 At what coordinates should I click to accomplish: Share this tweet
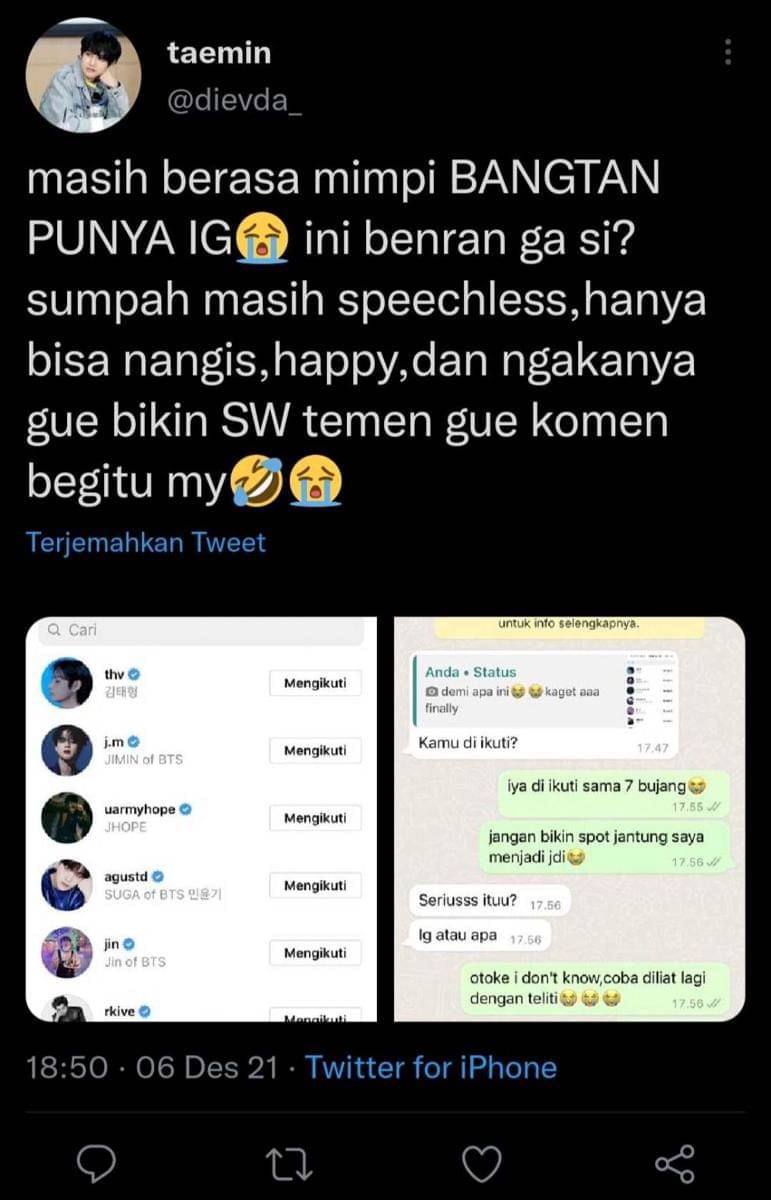[x=675, y=1163]
